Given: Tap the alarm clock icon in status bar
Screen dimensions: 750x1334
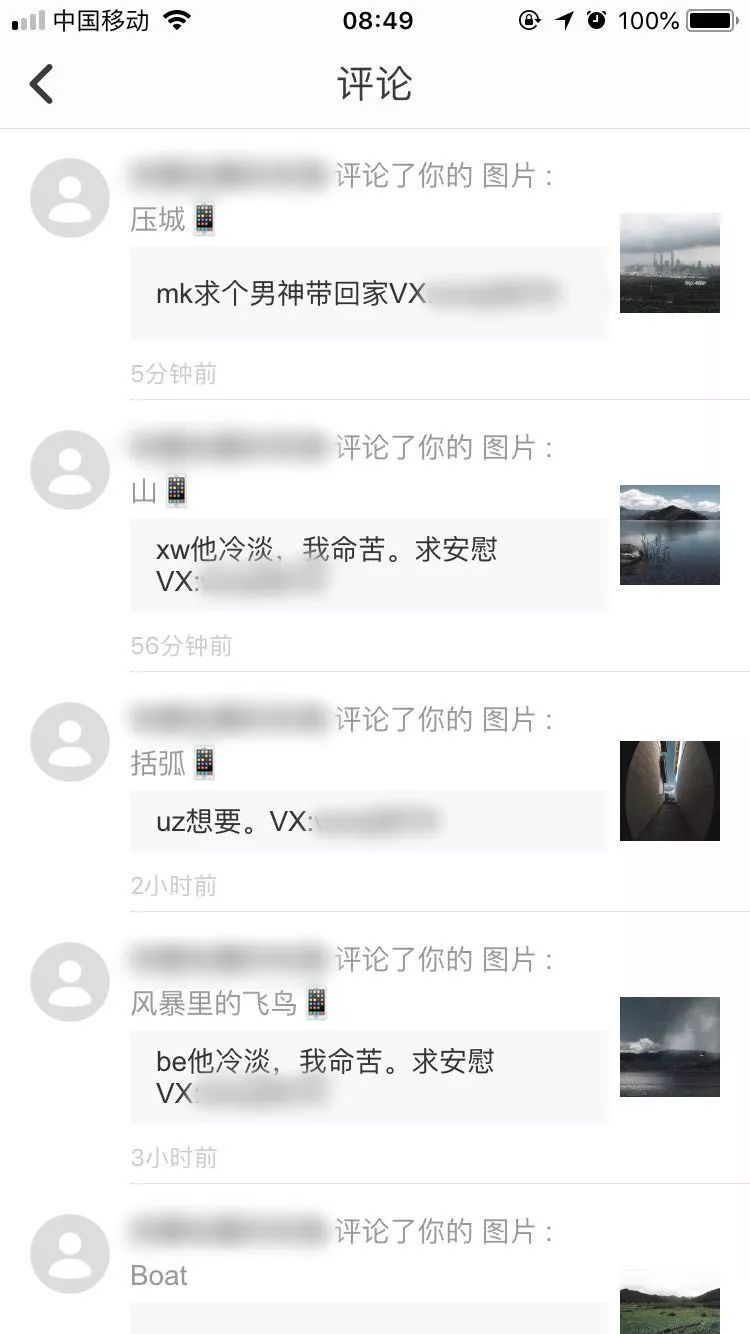Looking at the screenshot, I should (597, 19).
